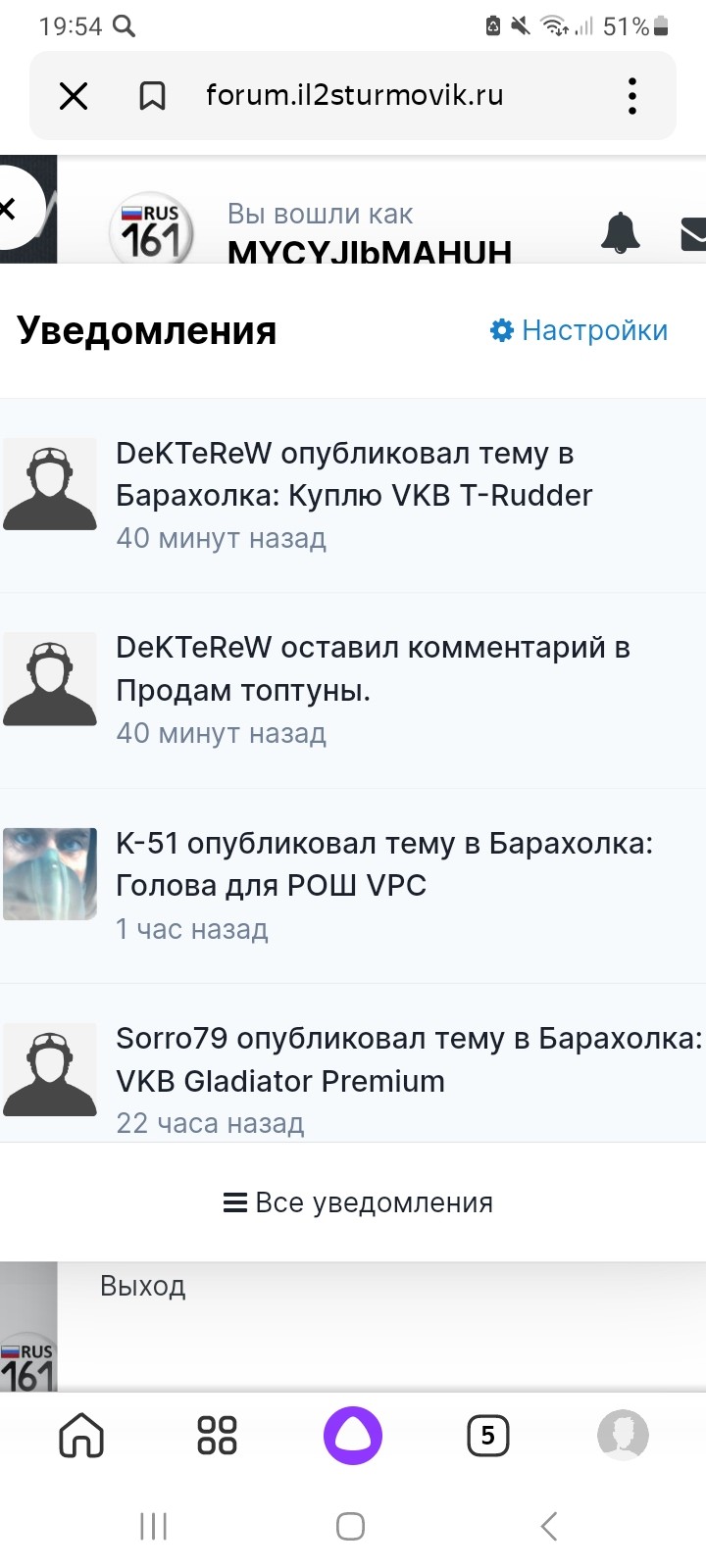Tap Выход to log out
The width and height of the screenshot is (706, 1568).
pos(143,1286)
